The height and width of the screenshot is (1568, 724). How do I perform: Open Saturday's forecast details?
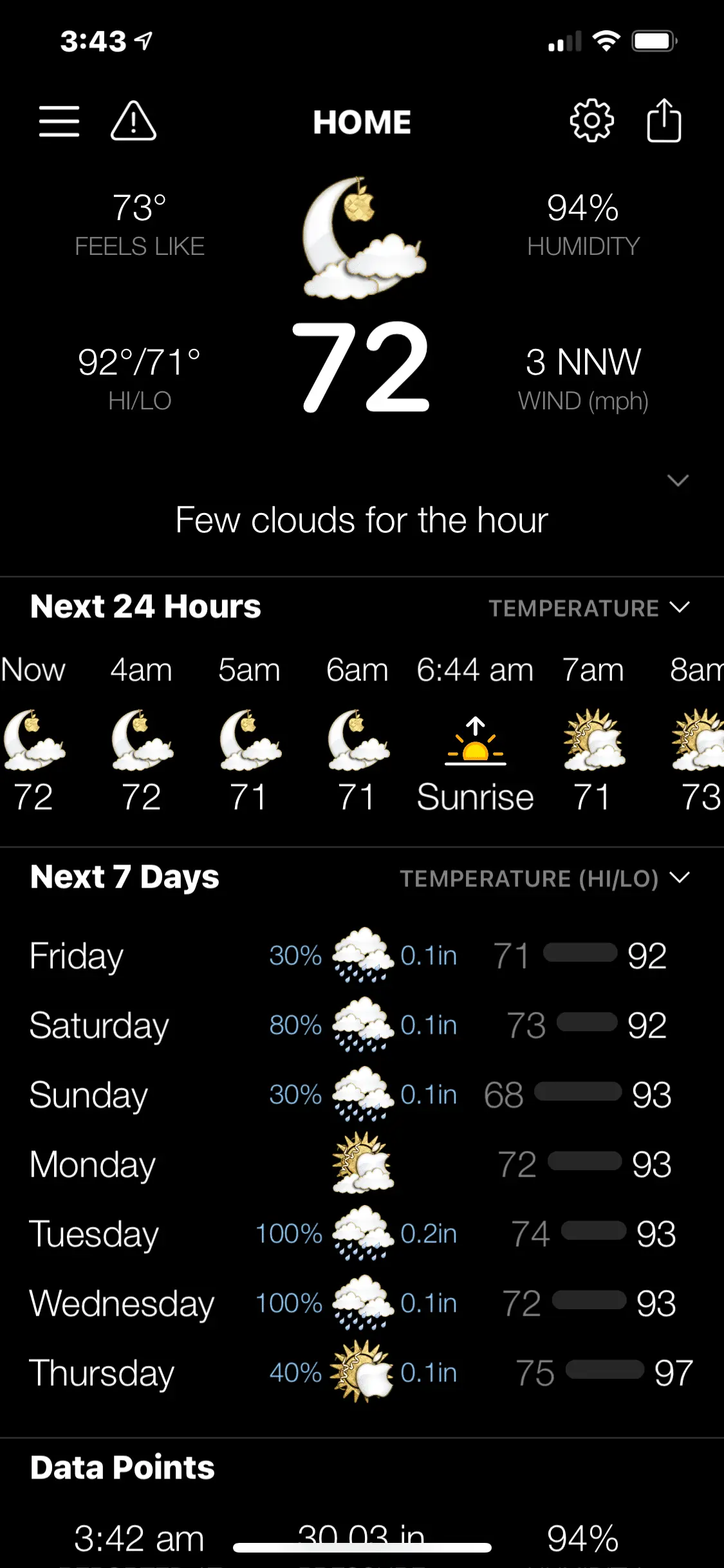pyautogui.click(x=360, y=1025)
